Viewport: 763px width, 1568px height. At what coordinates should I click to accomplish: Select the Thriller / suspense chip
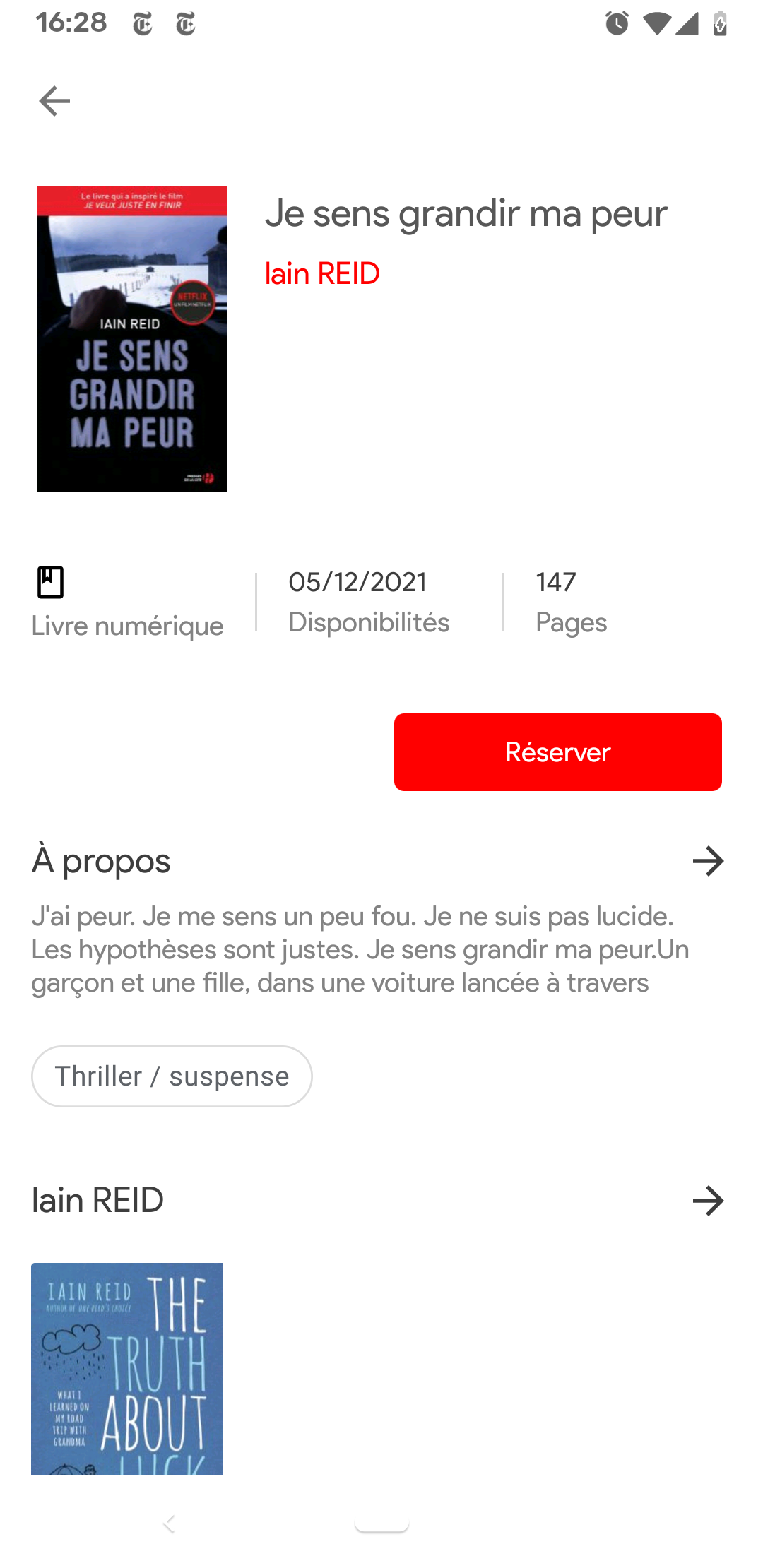click(172, 1076)
